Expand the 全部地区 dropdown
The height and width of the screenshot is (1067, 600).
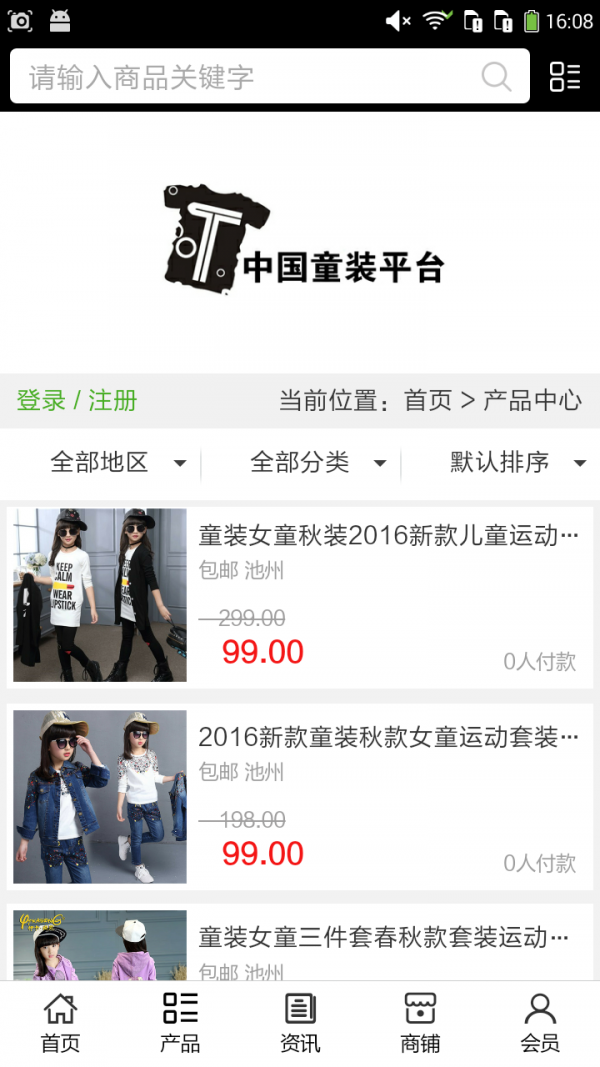[118, 462]
